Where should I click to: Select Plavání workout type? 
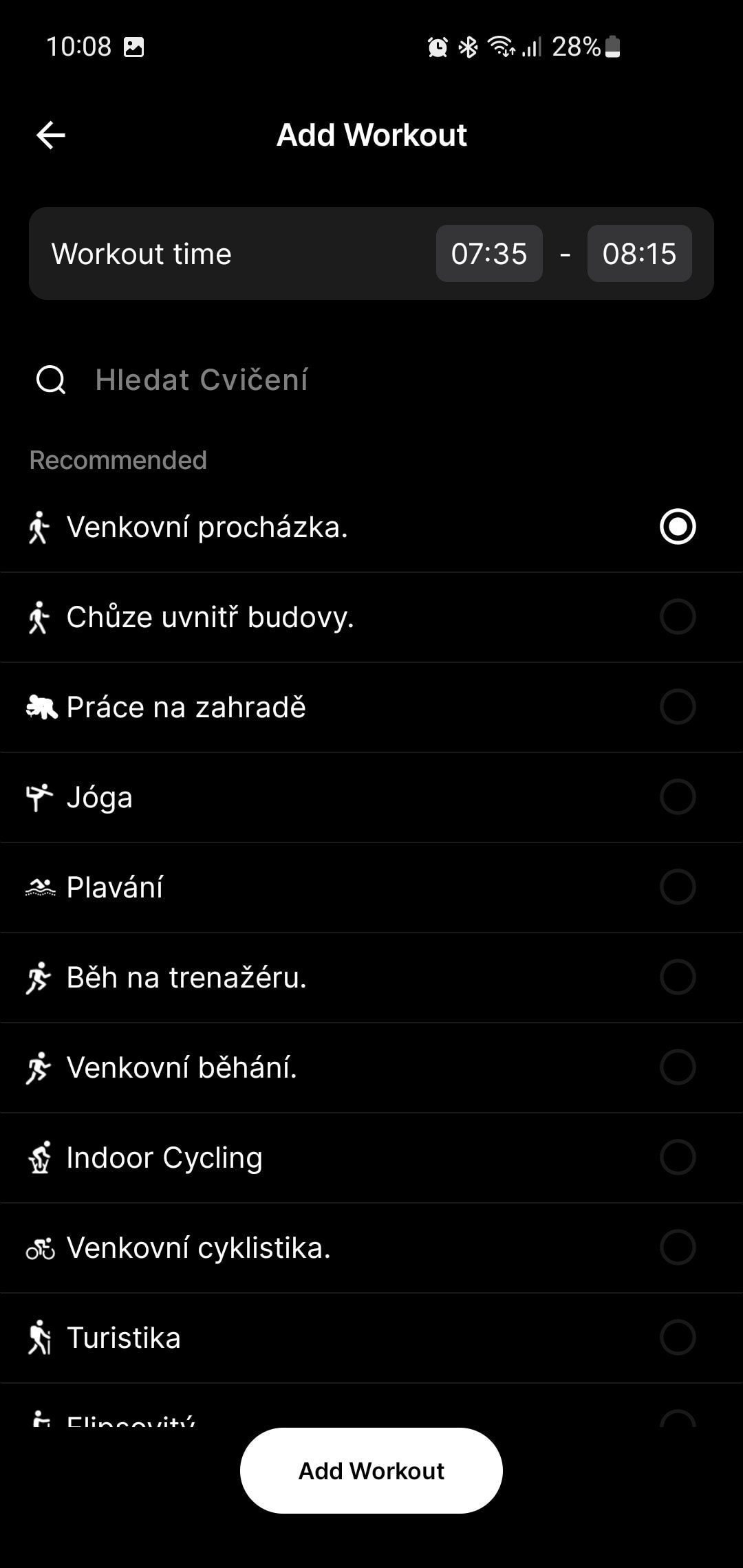pyautogui.click(x=371, y=887)
